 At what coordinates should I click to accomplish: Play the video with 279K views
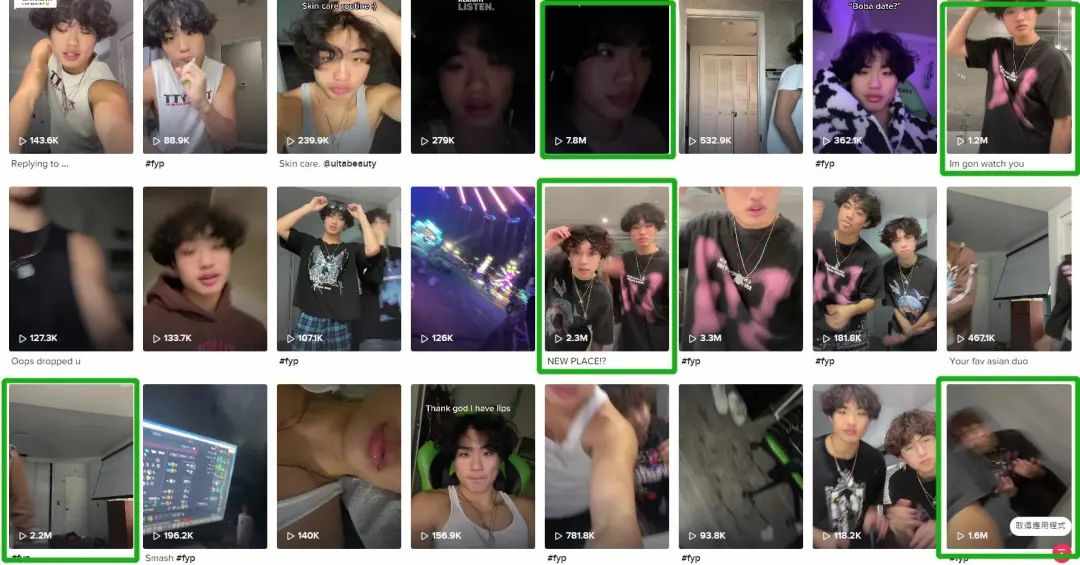click(473, 75)
